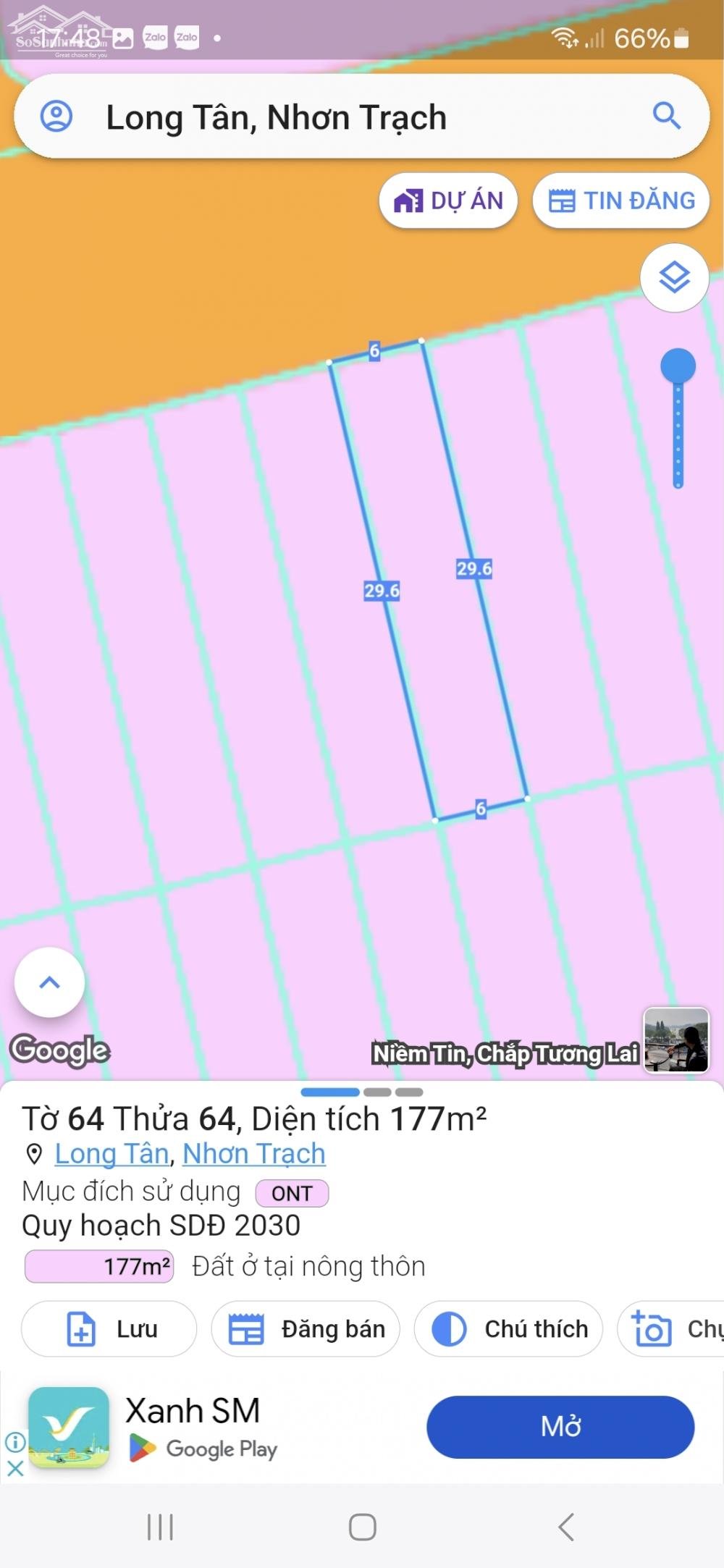Open the map layers button
Screen dimensions: 724x1568
point(675,278)
